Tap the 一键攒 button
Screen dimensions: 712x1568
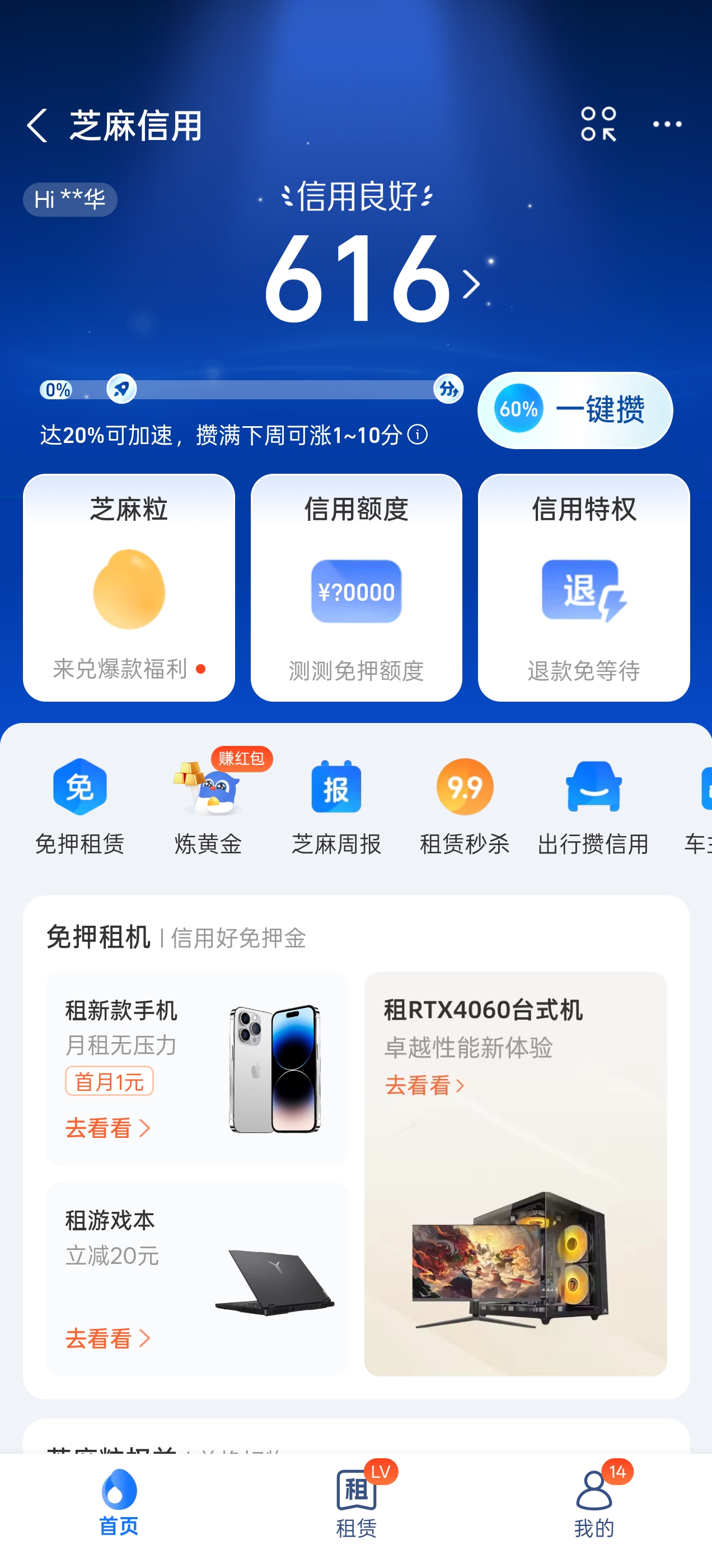[574, 410]
